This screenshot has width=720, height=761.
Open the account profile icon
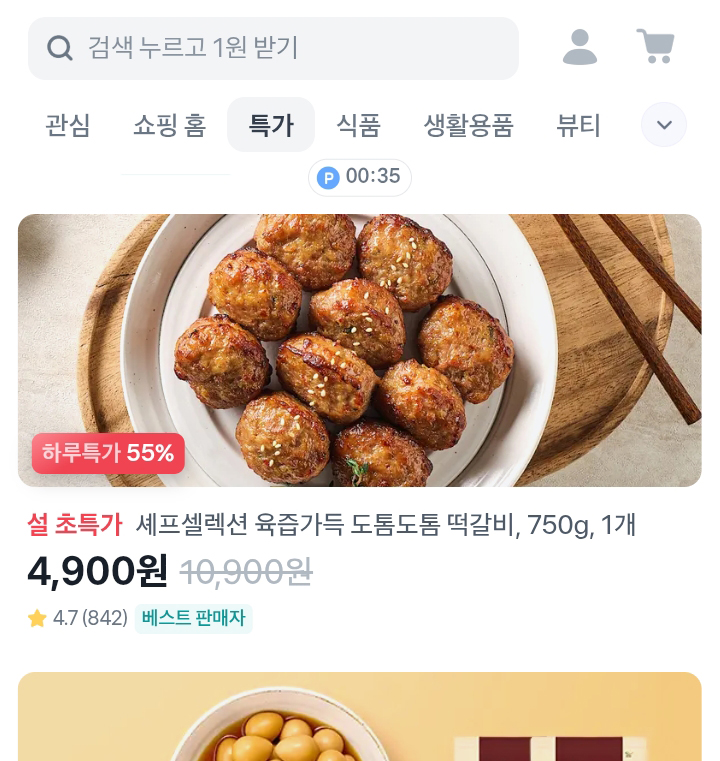579,47
